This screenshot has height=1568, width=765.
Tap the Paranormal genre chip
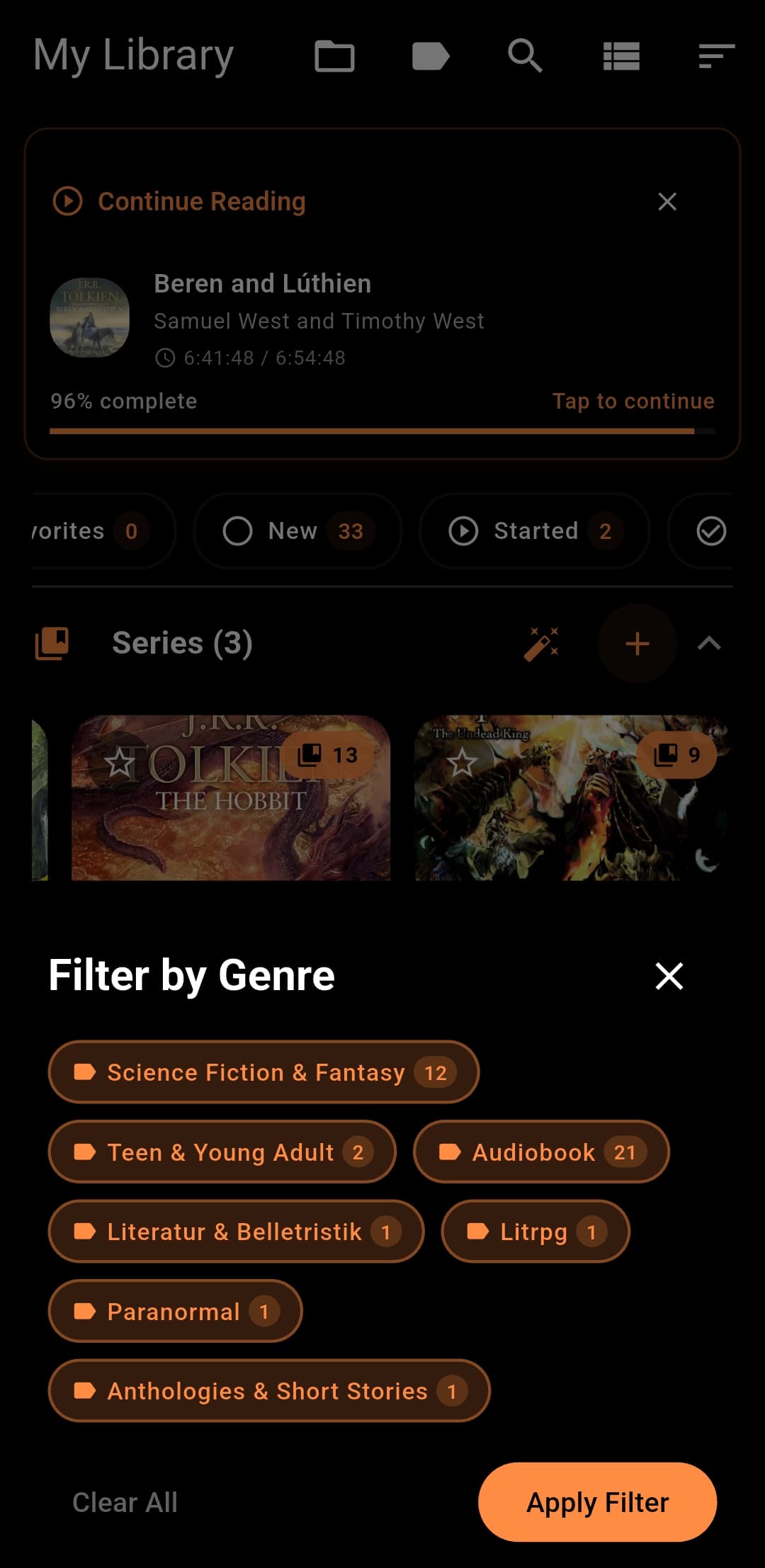[175, 1312]
